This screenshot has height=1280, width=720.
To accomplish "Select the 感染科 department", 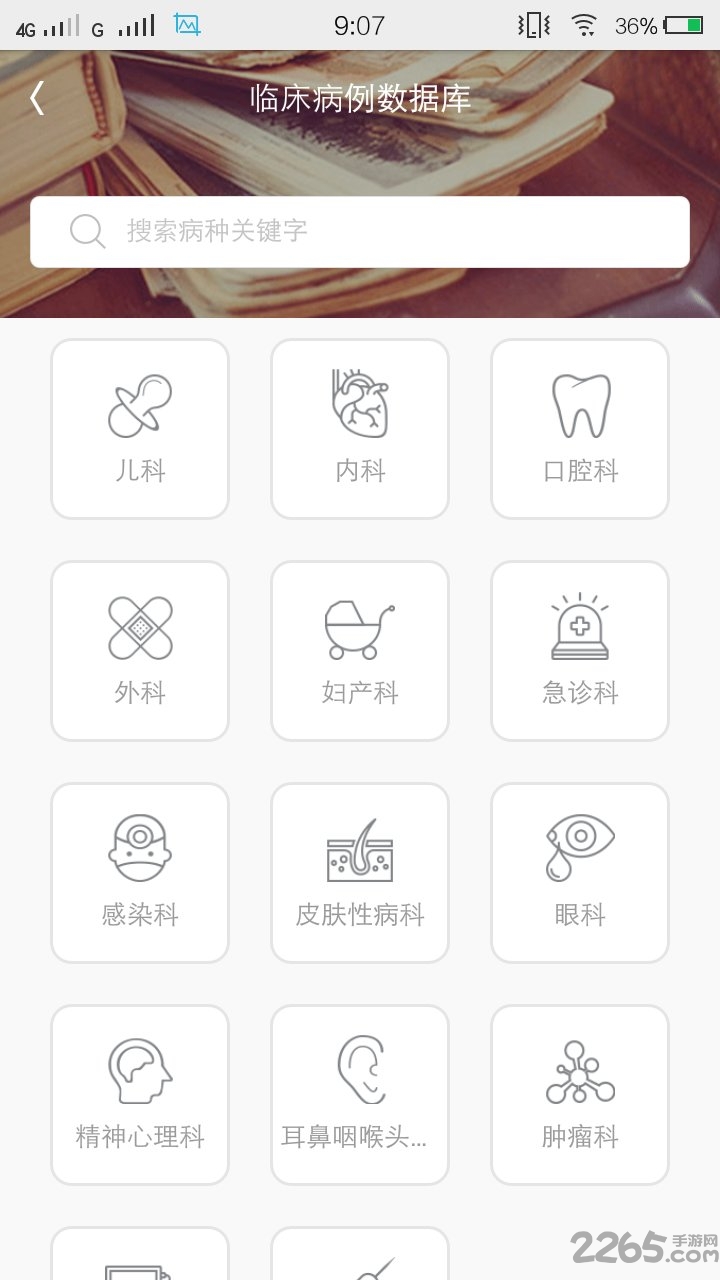I will pos(140,873).
